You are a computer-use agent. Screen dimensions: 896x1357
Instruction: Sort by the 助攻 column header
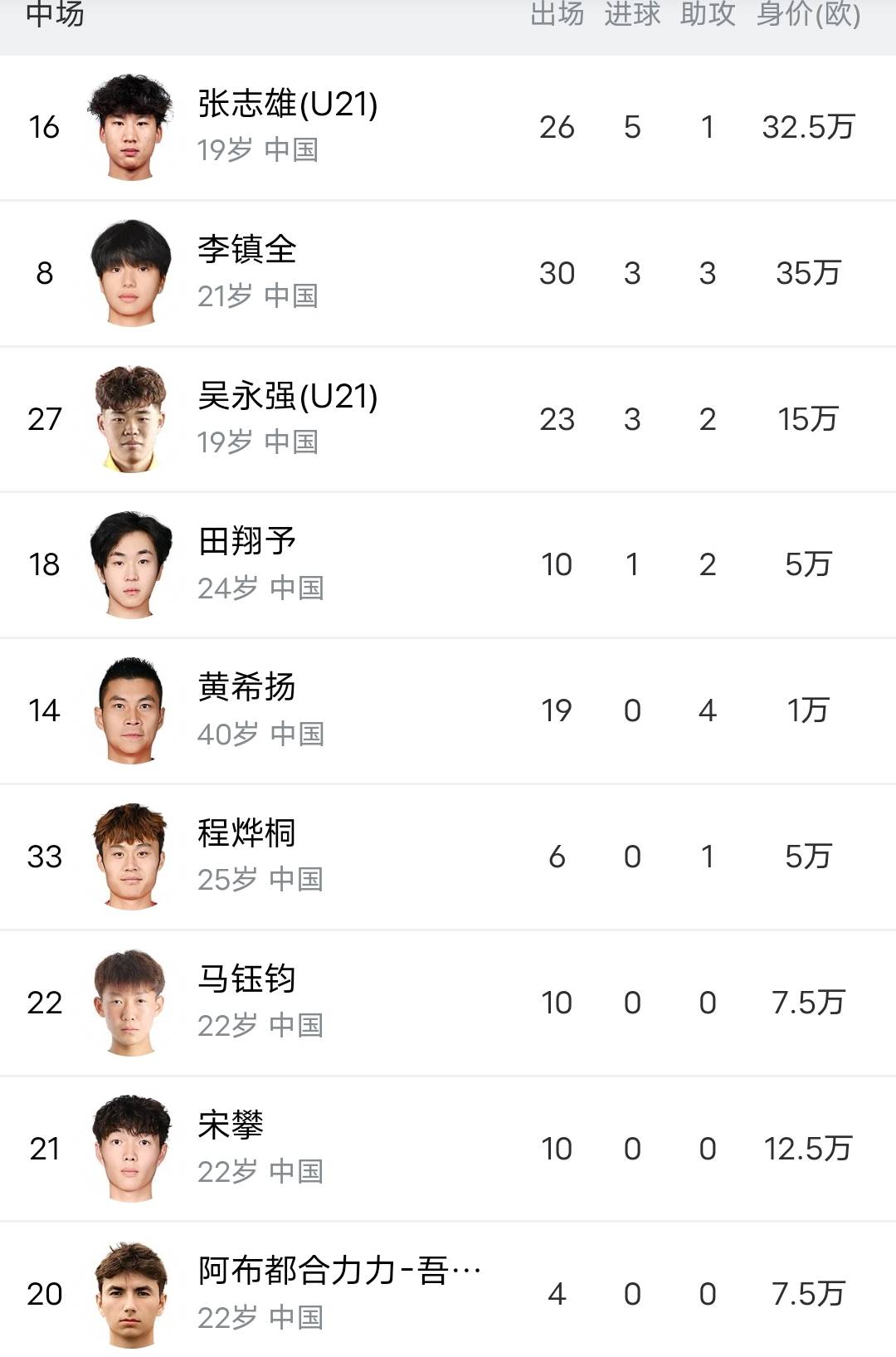706,13
